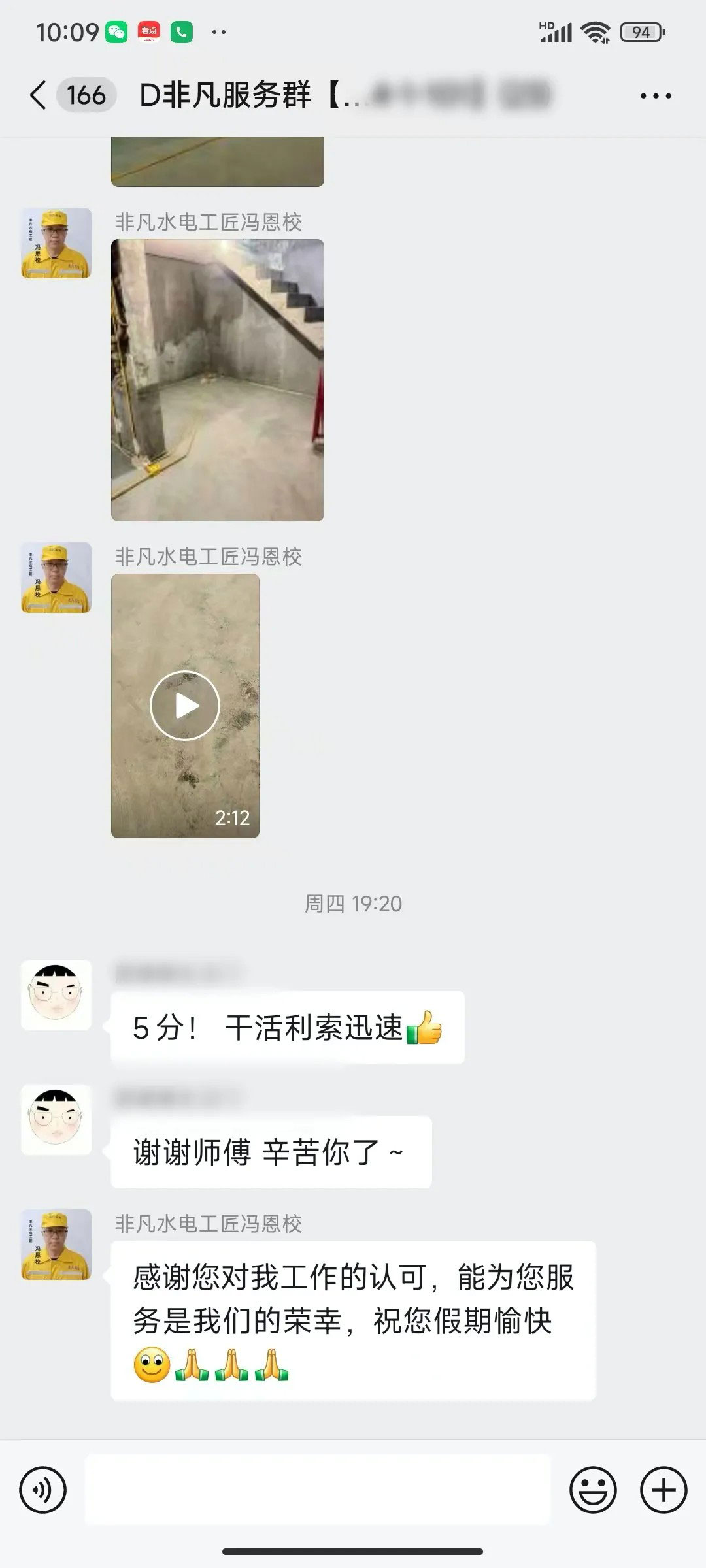
Task: Switch to voice message input
Action: click(x=43, y=1490)
